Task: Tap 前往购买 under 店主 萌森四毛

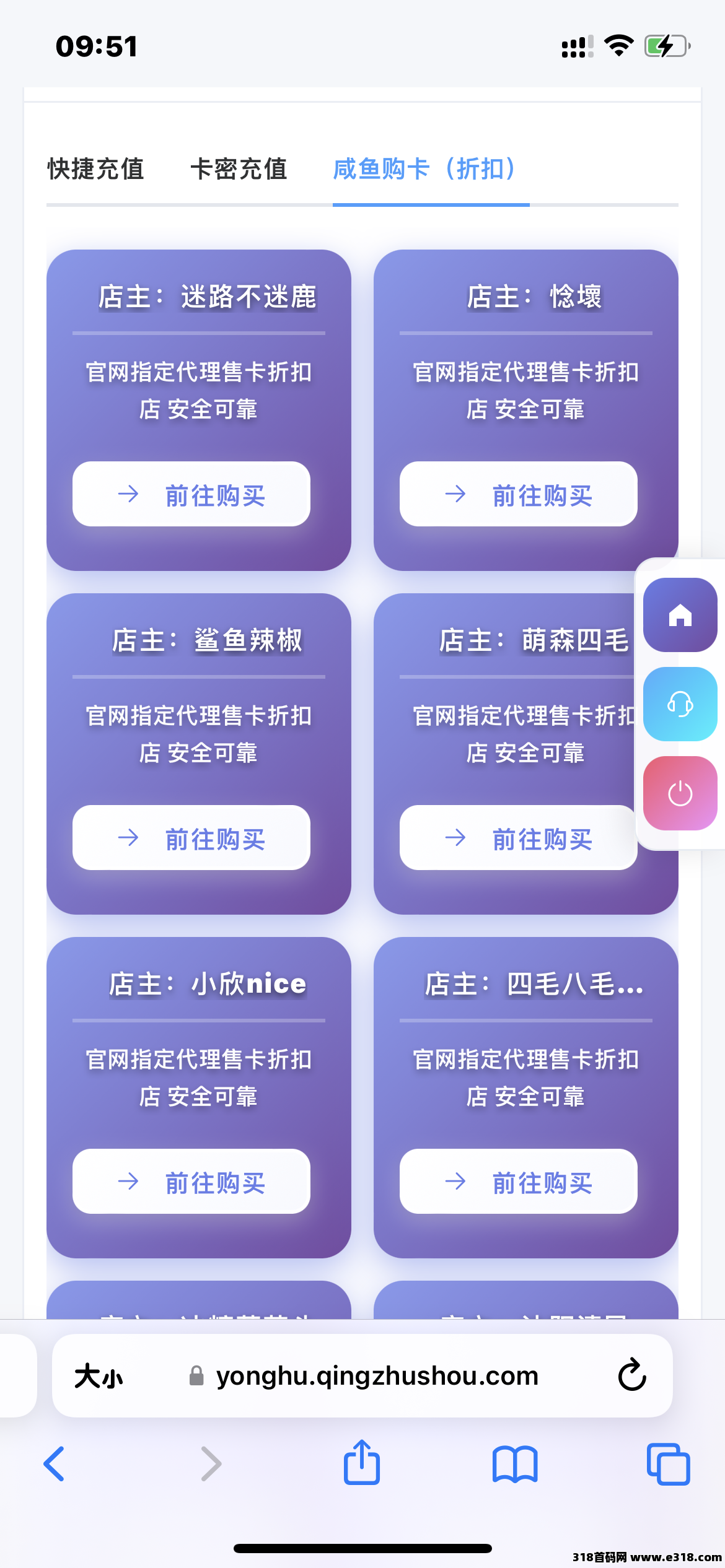Action: coord(518,838)
